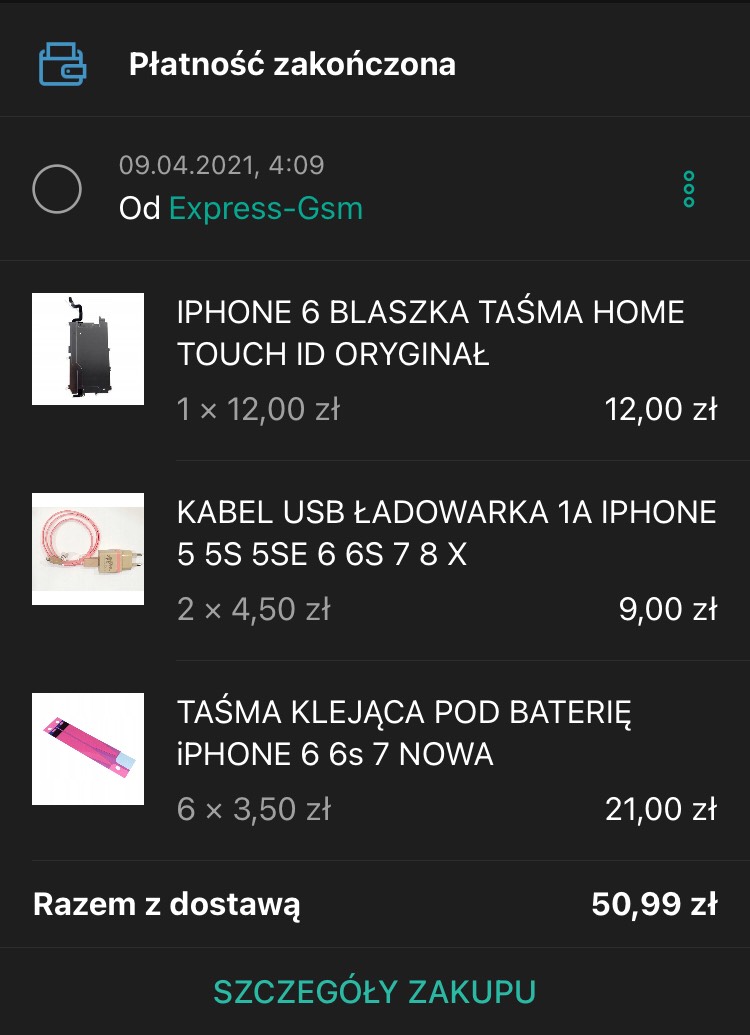Open SZCZEGÓŁY ZAKUPU purchase details
This screenshot has height=1035, width=750.
pos(375,991)
